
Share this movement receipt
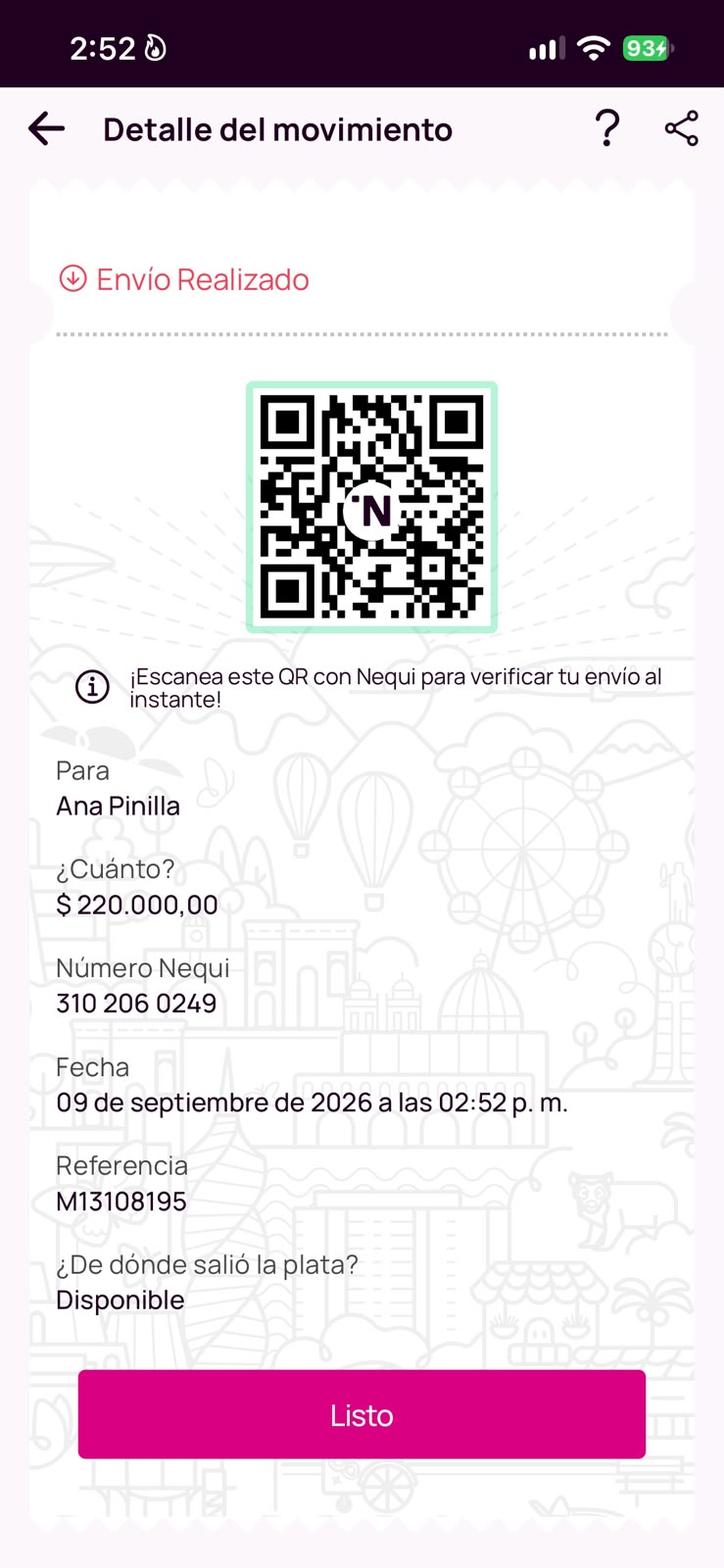click(x=681, y=128)
